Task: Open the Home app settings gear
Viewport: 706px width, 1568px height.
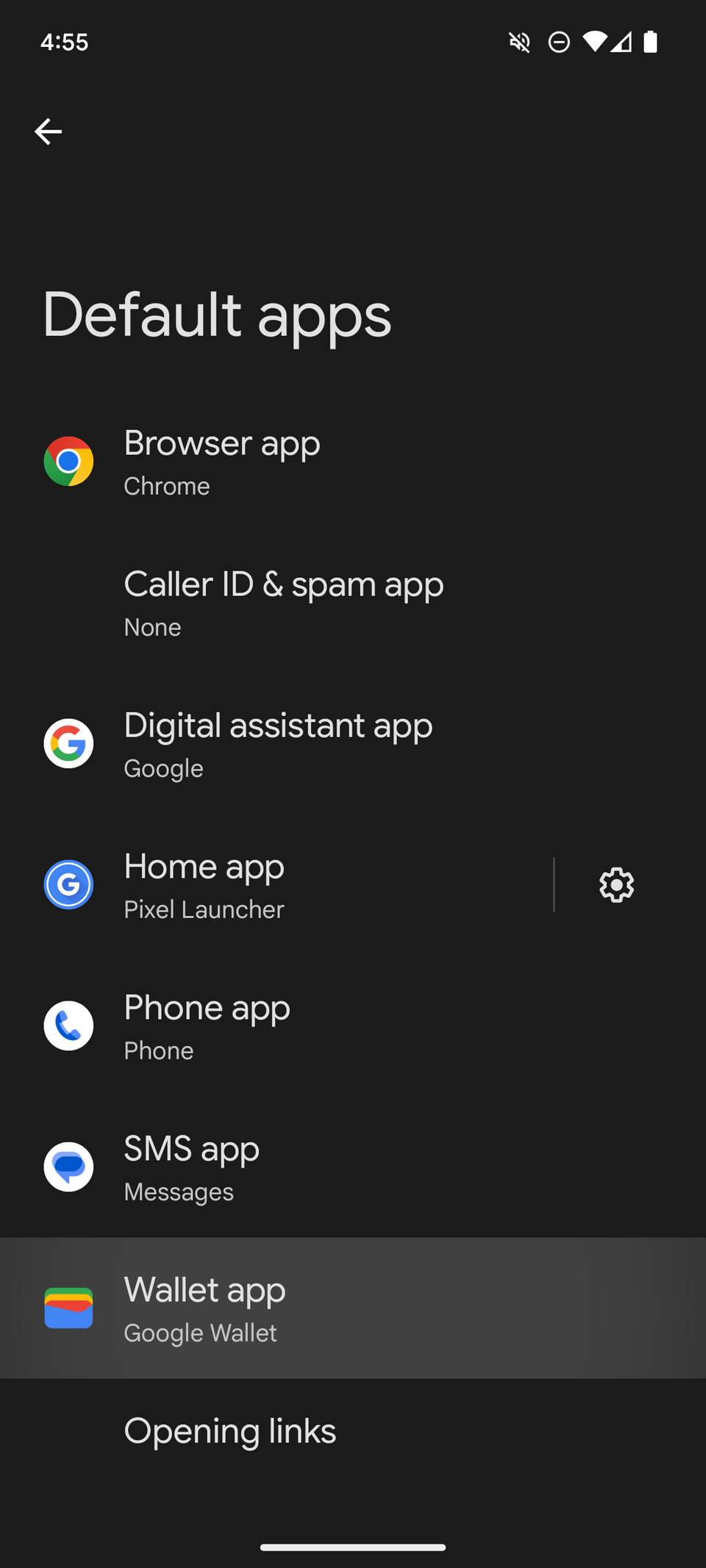Action: pos(616,885)
